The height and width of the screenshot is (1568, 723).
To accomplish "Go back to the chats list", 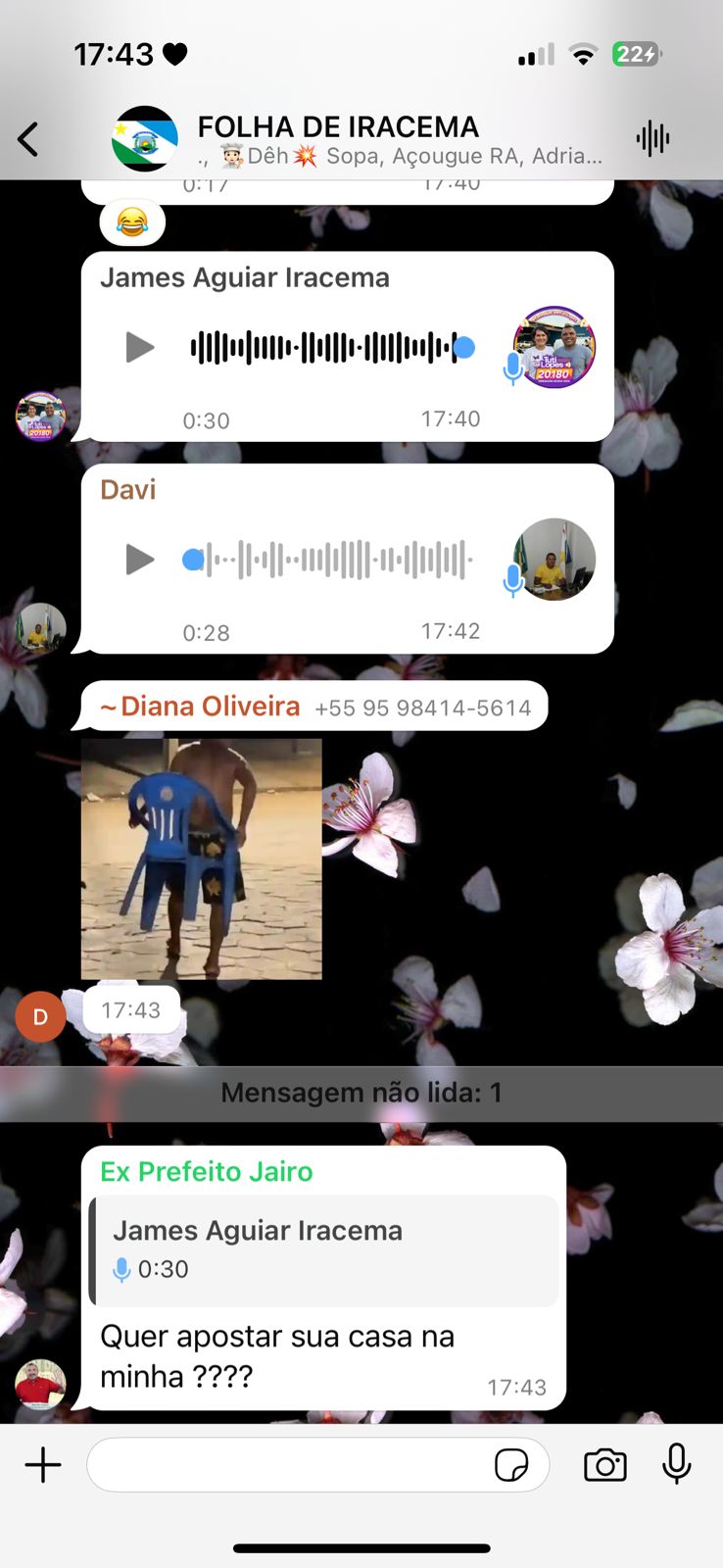I will pyautogui.click(x=28, y=139).
